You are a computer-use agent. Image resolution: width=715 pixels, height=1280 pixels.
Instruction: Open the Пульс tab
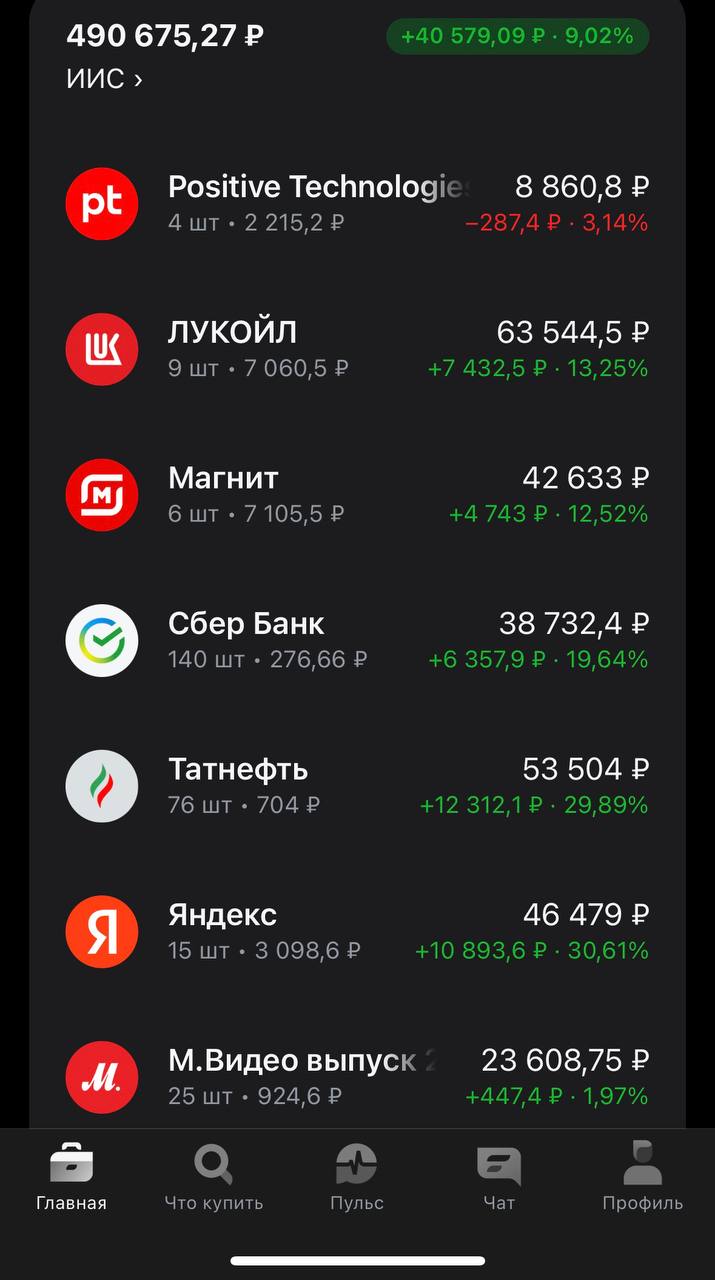click(357, 1178)
